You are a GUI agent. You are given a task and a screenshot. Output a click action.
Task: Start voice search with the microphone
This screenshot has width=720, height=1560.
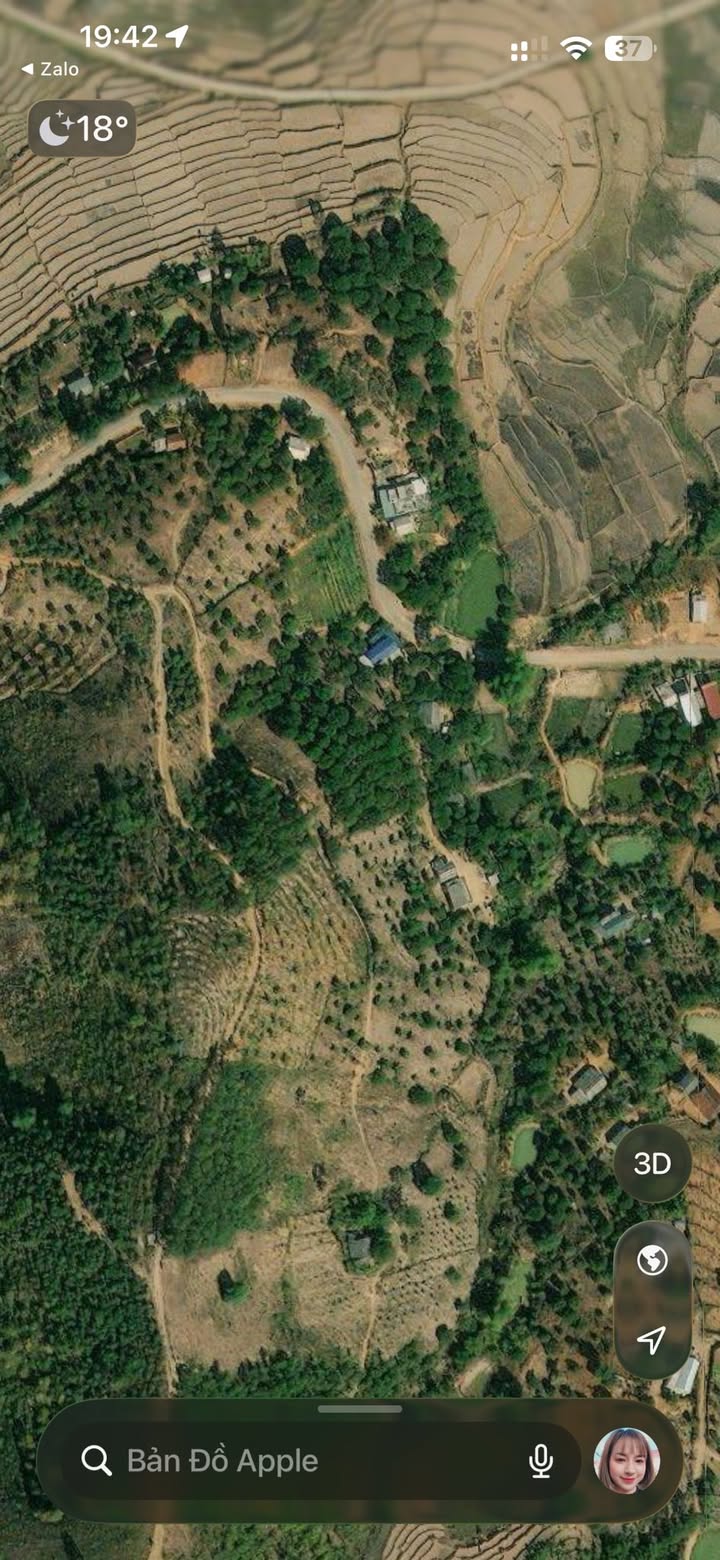tap(541, 1461)
